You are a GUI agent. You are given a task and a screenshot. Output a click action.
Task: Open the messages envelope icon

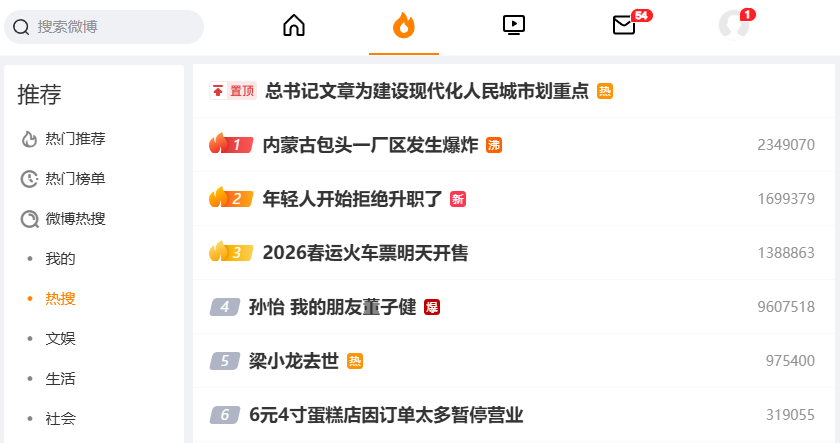click(x=624, y=26)
